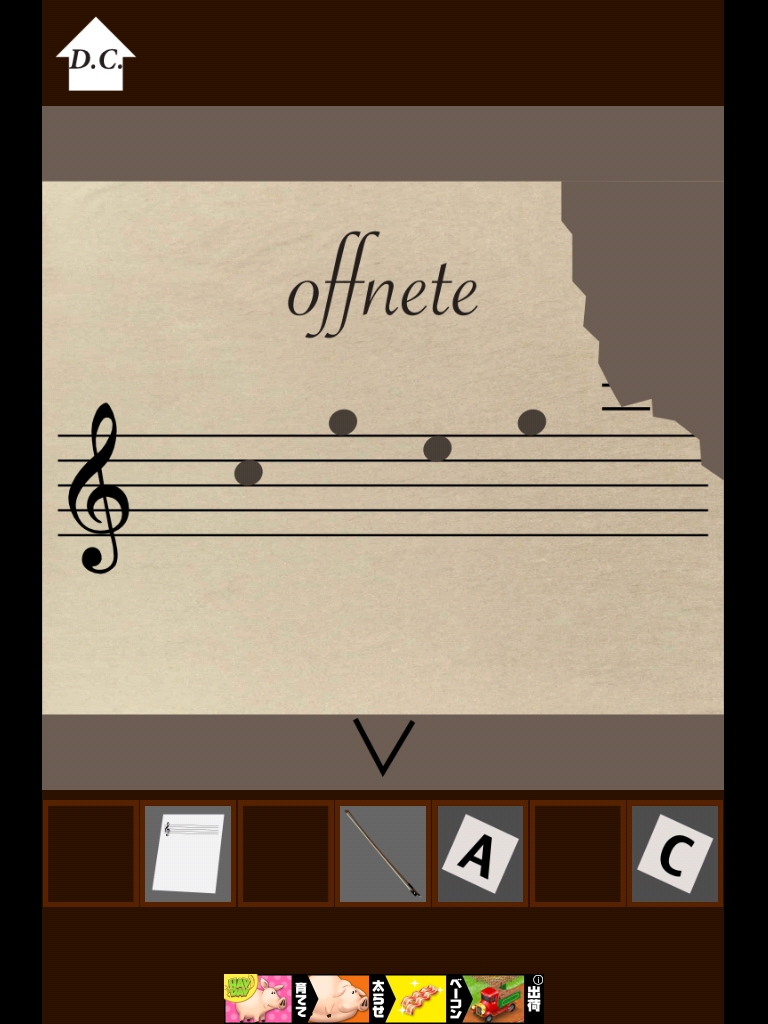Select the violin bow in inventory
768x1024 pixels.
[x=383, y=853]
